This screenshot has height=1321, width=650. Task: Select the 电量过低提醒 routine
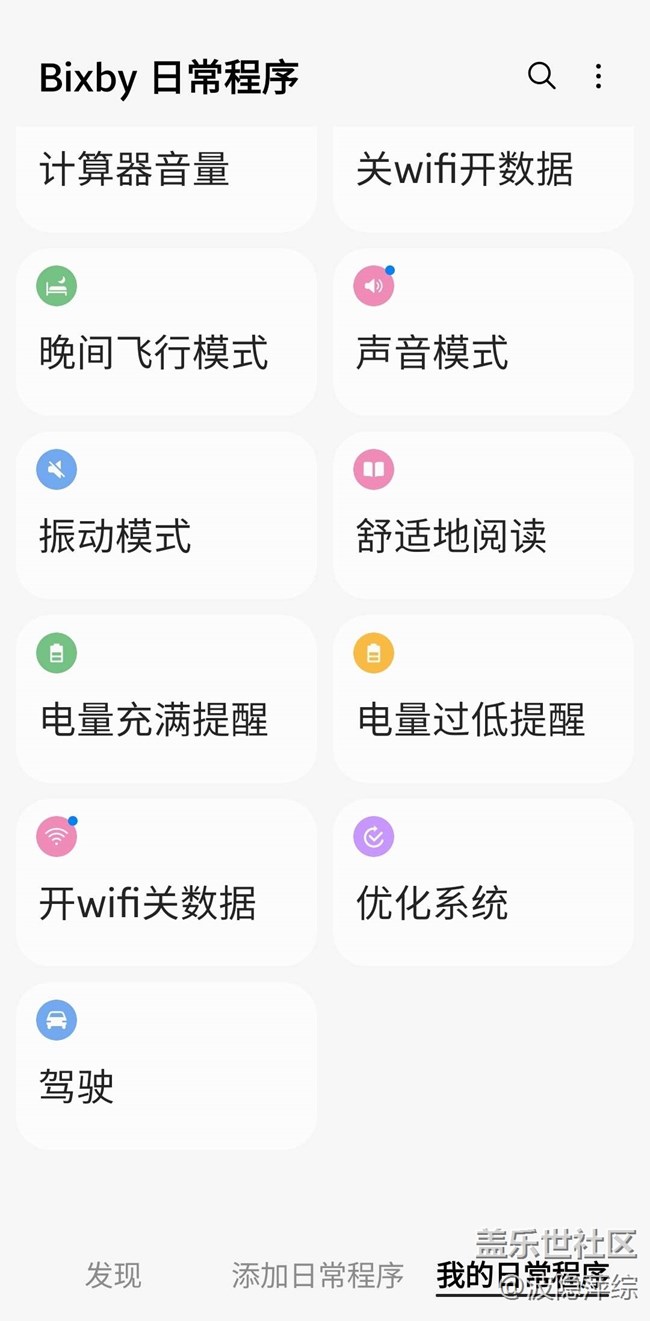(x=483, y=698)
